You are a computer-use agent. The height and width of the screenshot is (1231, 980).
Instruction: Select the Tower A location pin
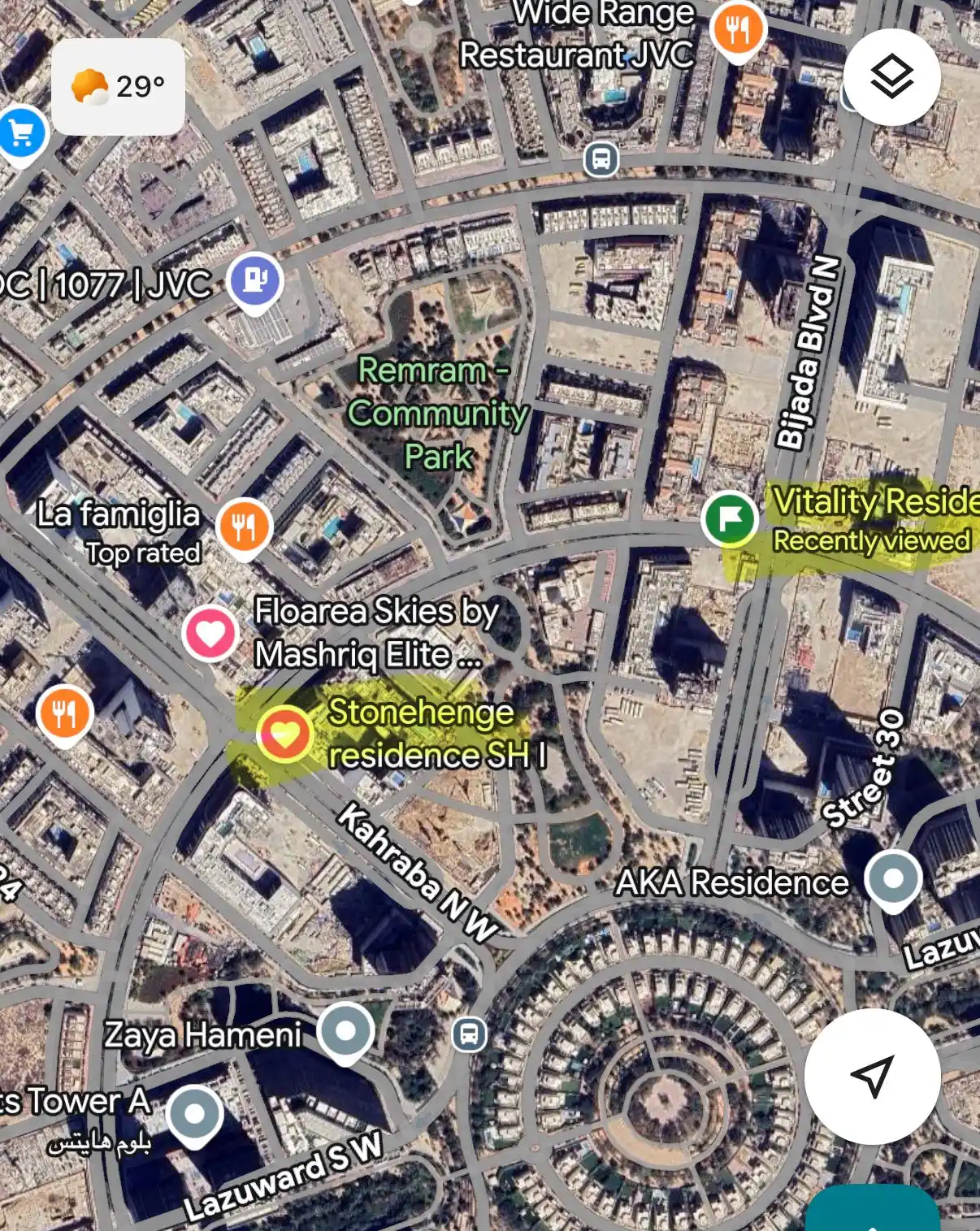coord(194,1114)
